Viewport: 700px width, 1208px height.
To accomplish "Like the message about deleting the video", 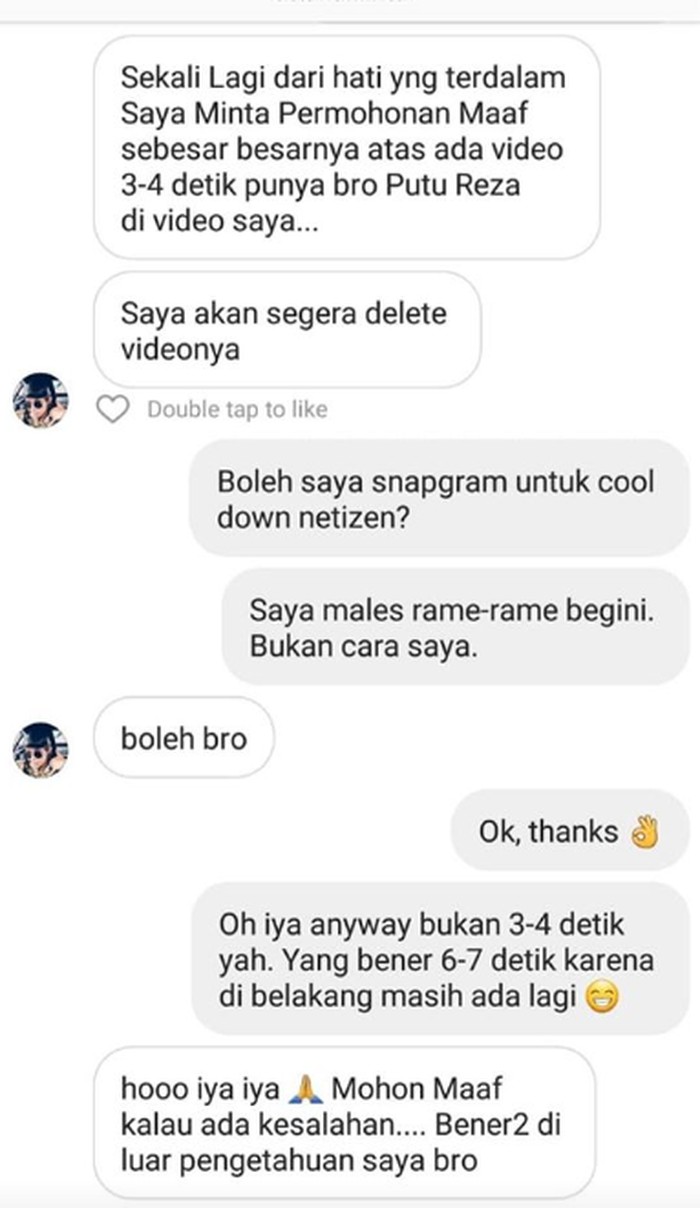I will pyautogui.click(x=112, y=409).
